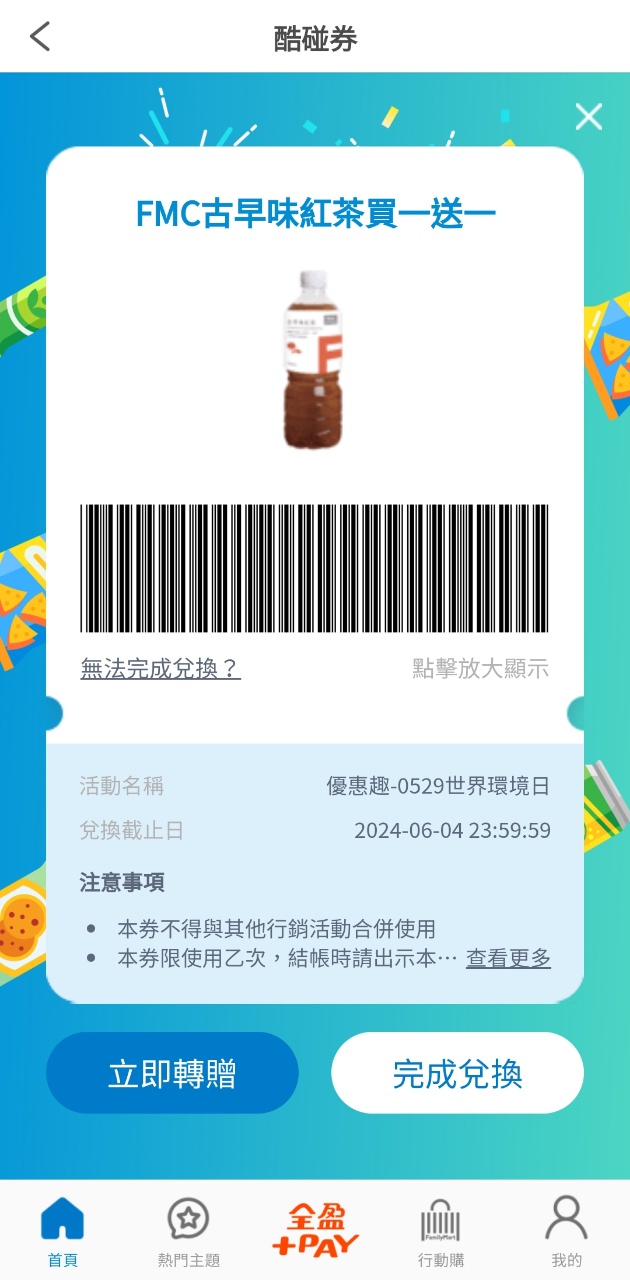Image resolution: width=630 pixels, height=1280 pixels.
Task: Tap 完成兌換 to finish redeeming
Action: (457, 1074)
